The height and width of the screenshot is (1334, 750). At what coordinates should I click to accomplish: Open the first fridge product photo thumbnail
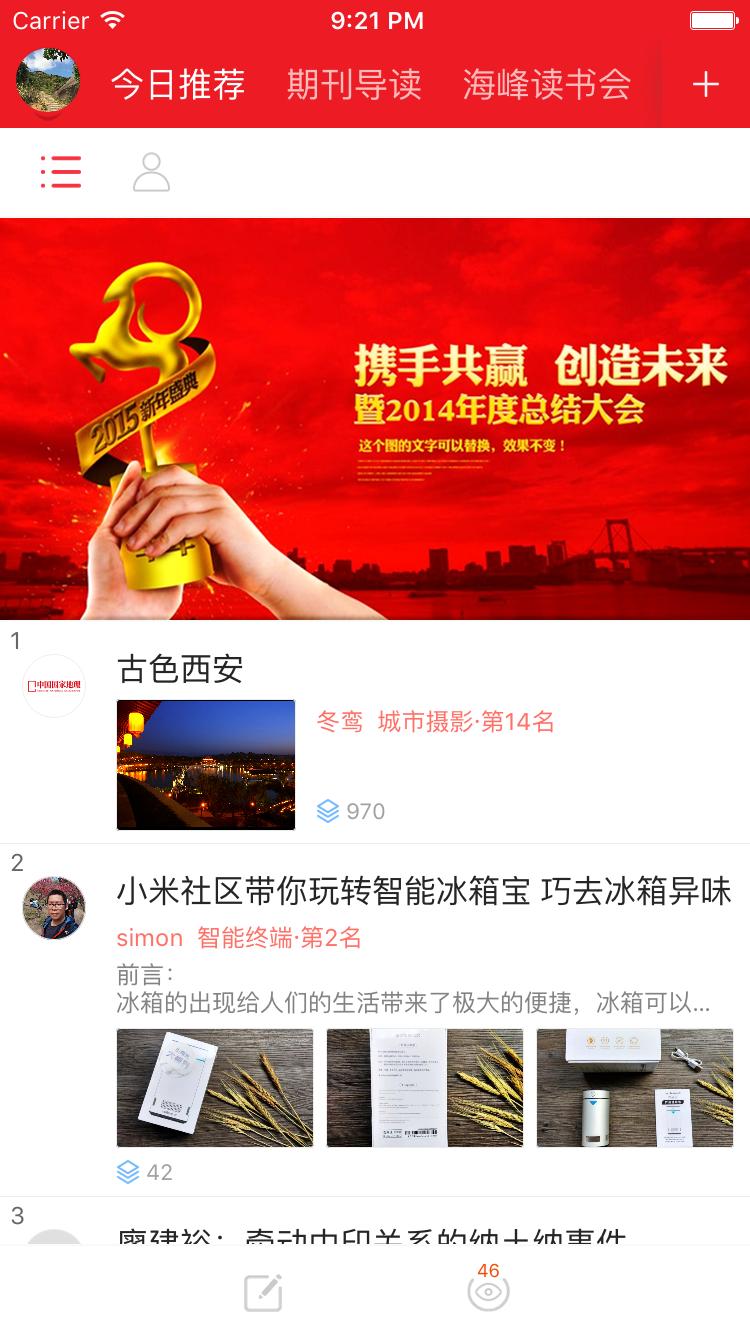(214, 1087)
